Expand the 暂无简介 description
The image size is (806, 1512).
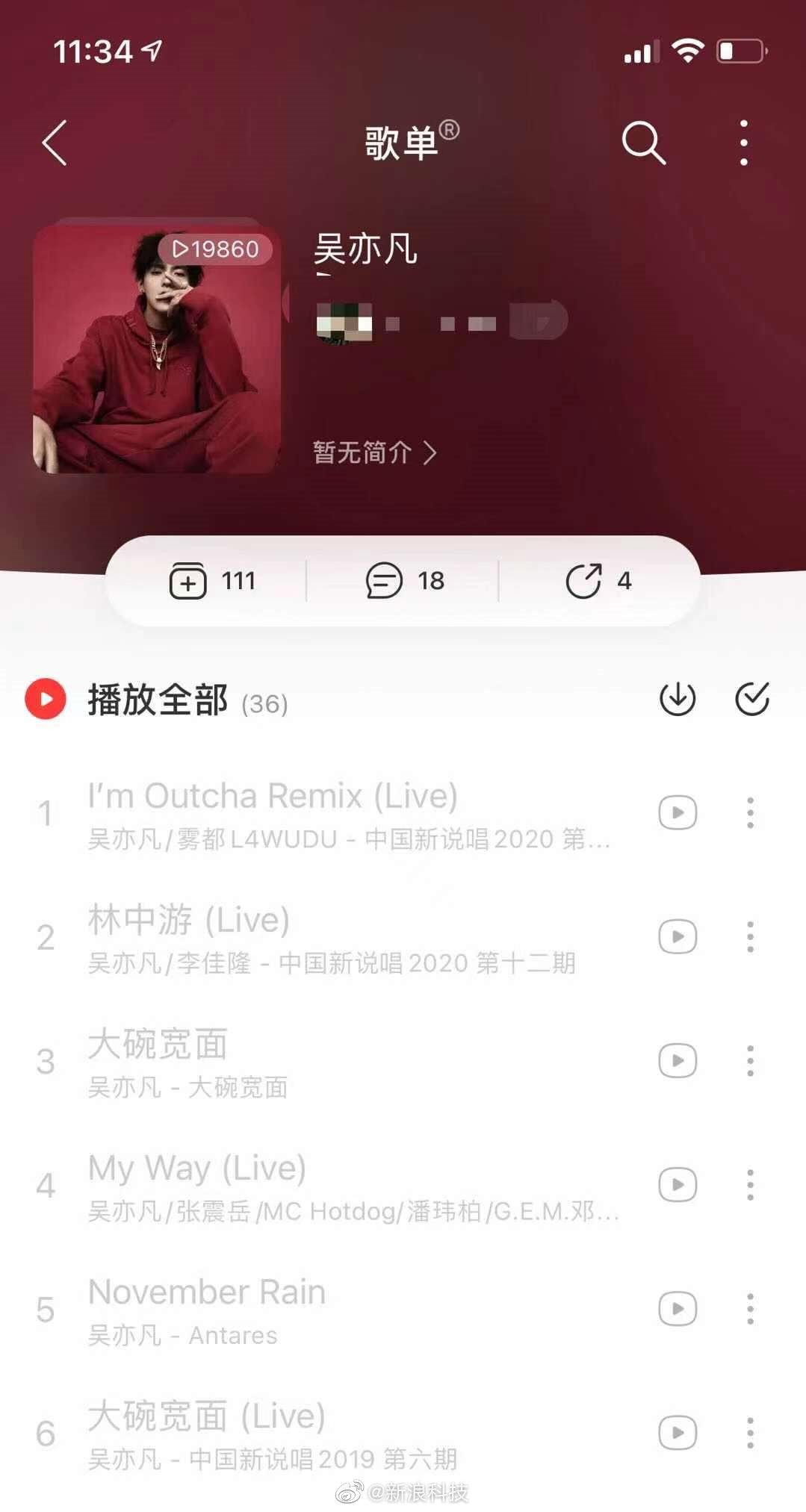point(374,452)
